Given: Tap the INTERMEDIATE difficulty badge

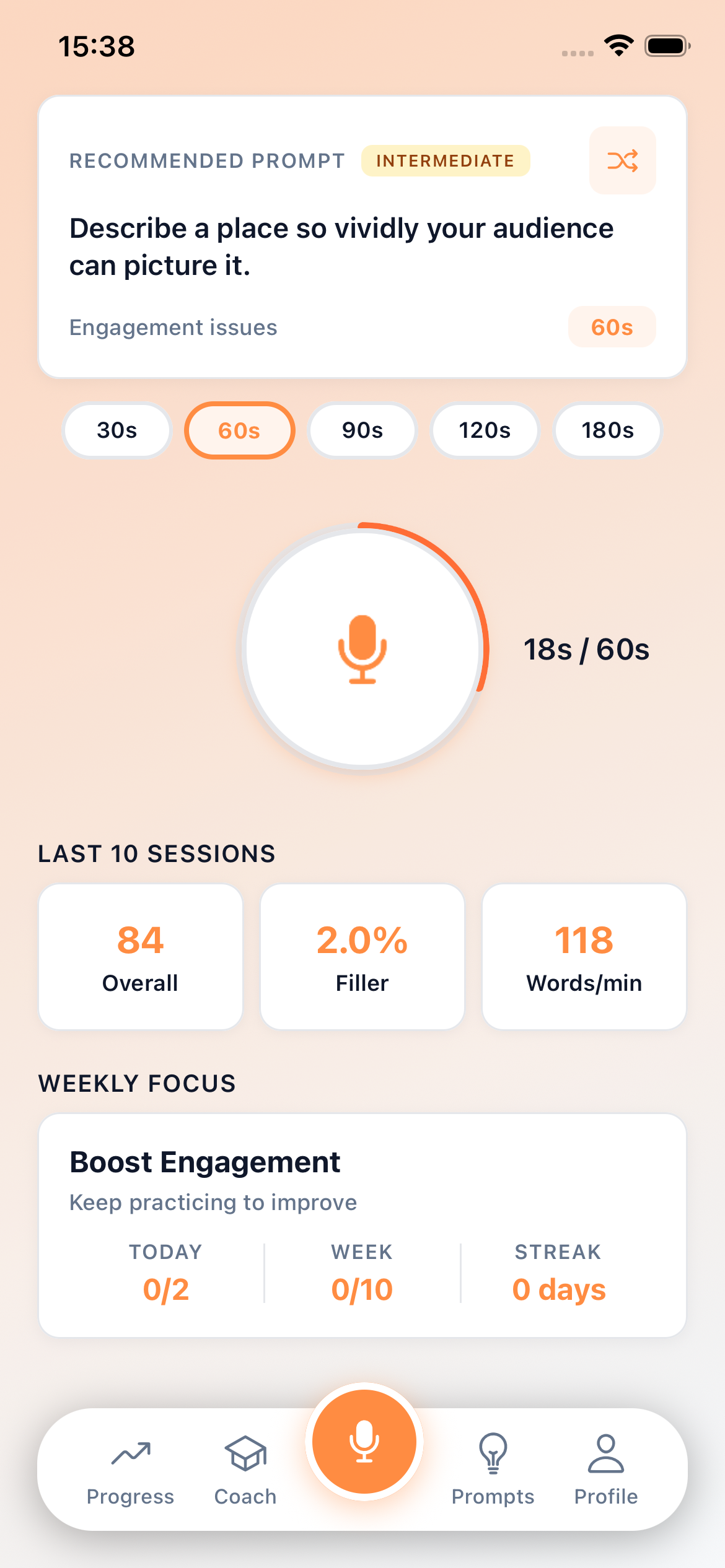Looking at the screenshot, I should 445,160.
